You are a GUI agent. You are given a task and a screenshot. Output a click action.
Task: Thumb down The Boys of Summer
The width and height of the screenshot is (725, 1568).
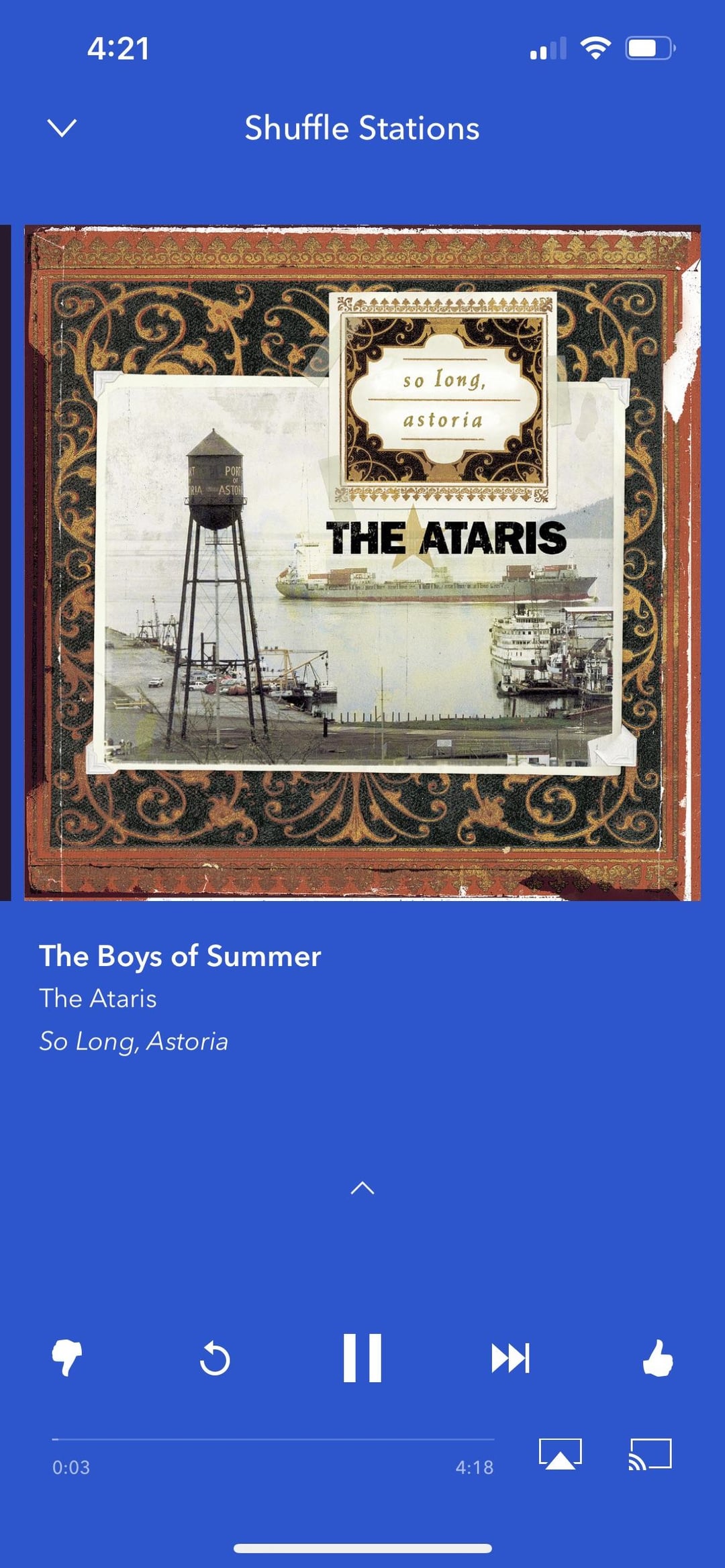(67, 1357)
